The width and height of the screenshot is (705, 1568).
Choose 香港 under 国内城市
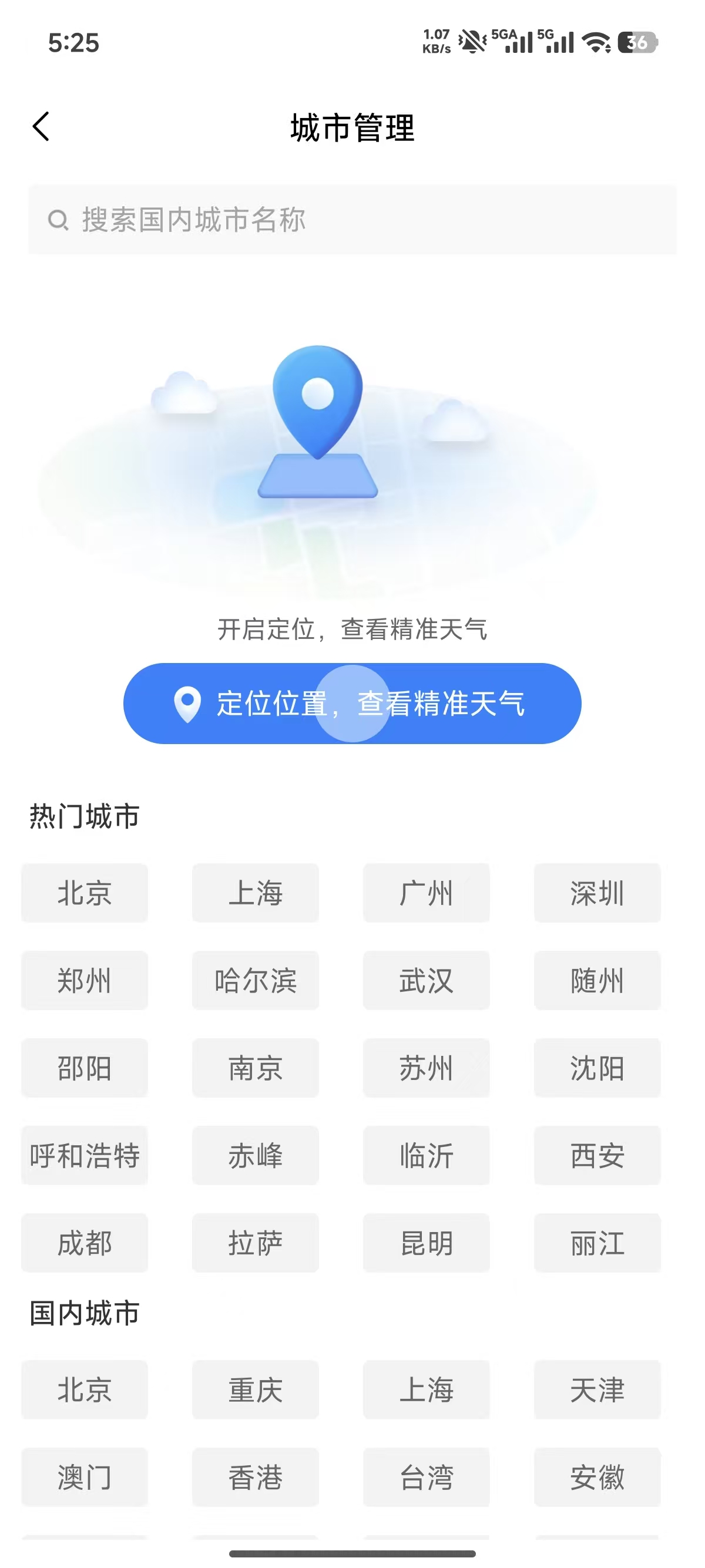point(256,1478)
